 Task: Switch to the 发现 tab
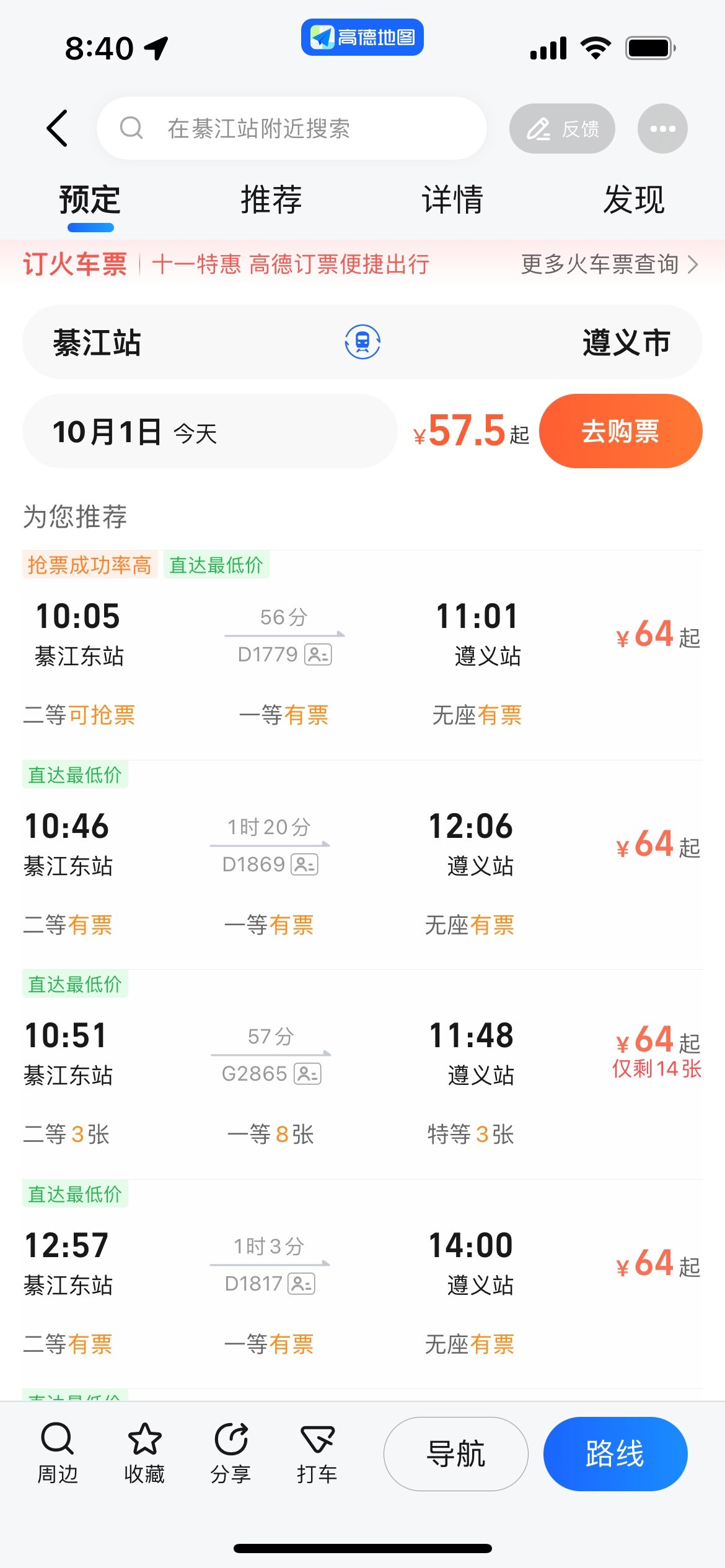pos(635,199)
